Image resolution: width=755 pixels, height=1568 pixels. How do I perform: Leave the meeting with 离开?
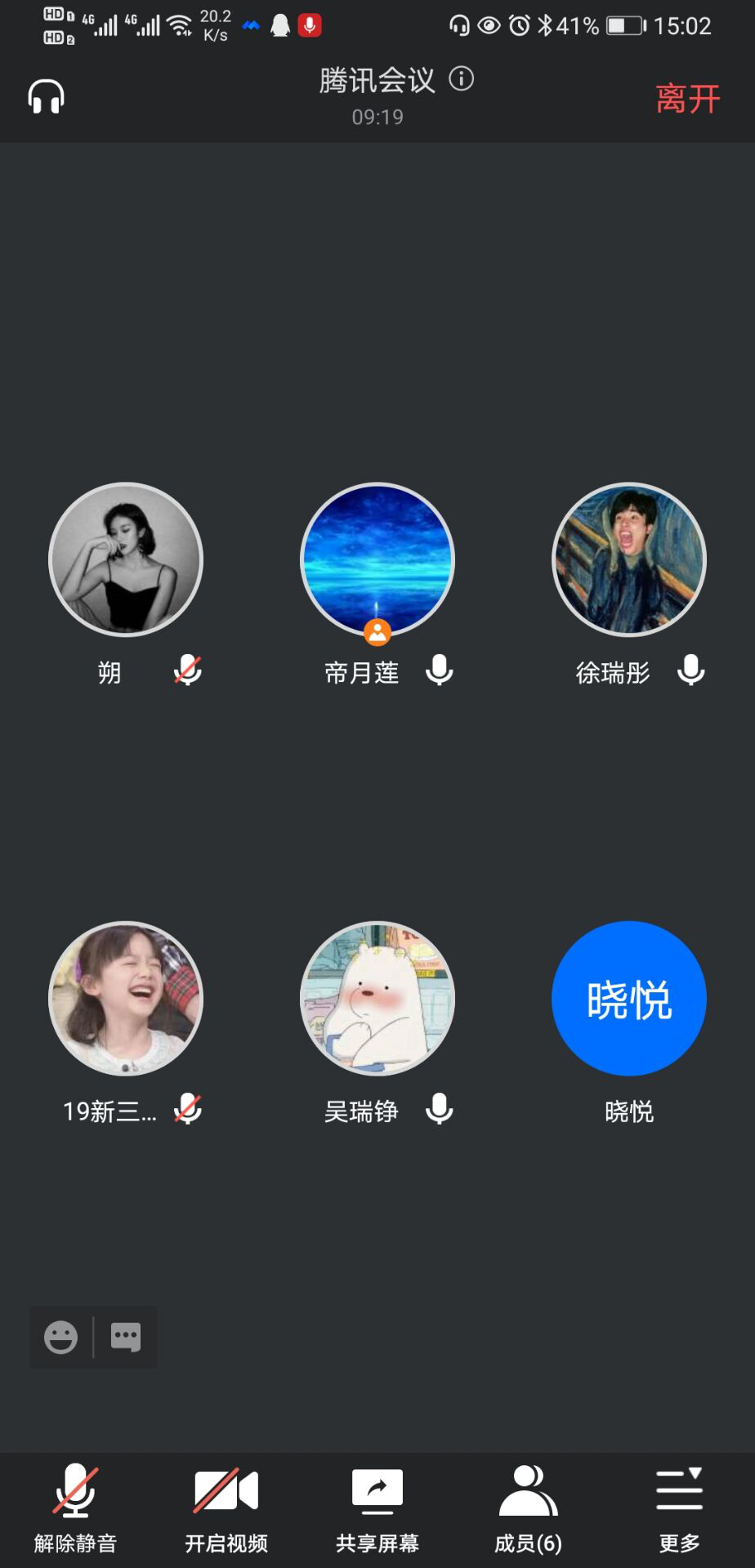[x=687, y=99]
